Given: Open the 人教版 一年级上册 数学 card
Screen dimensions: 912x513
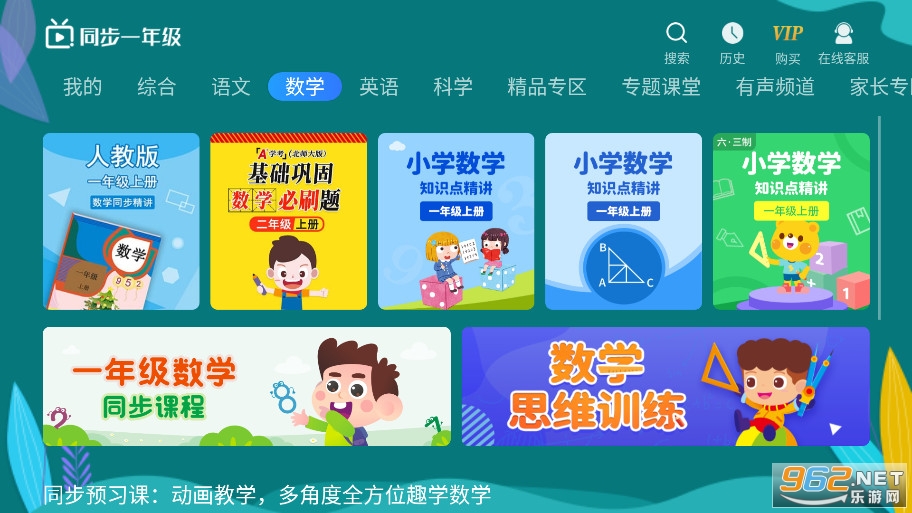Looking at the screenshot, I should [121, 221].
